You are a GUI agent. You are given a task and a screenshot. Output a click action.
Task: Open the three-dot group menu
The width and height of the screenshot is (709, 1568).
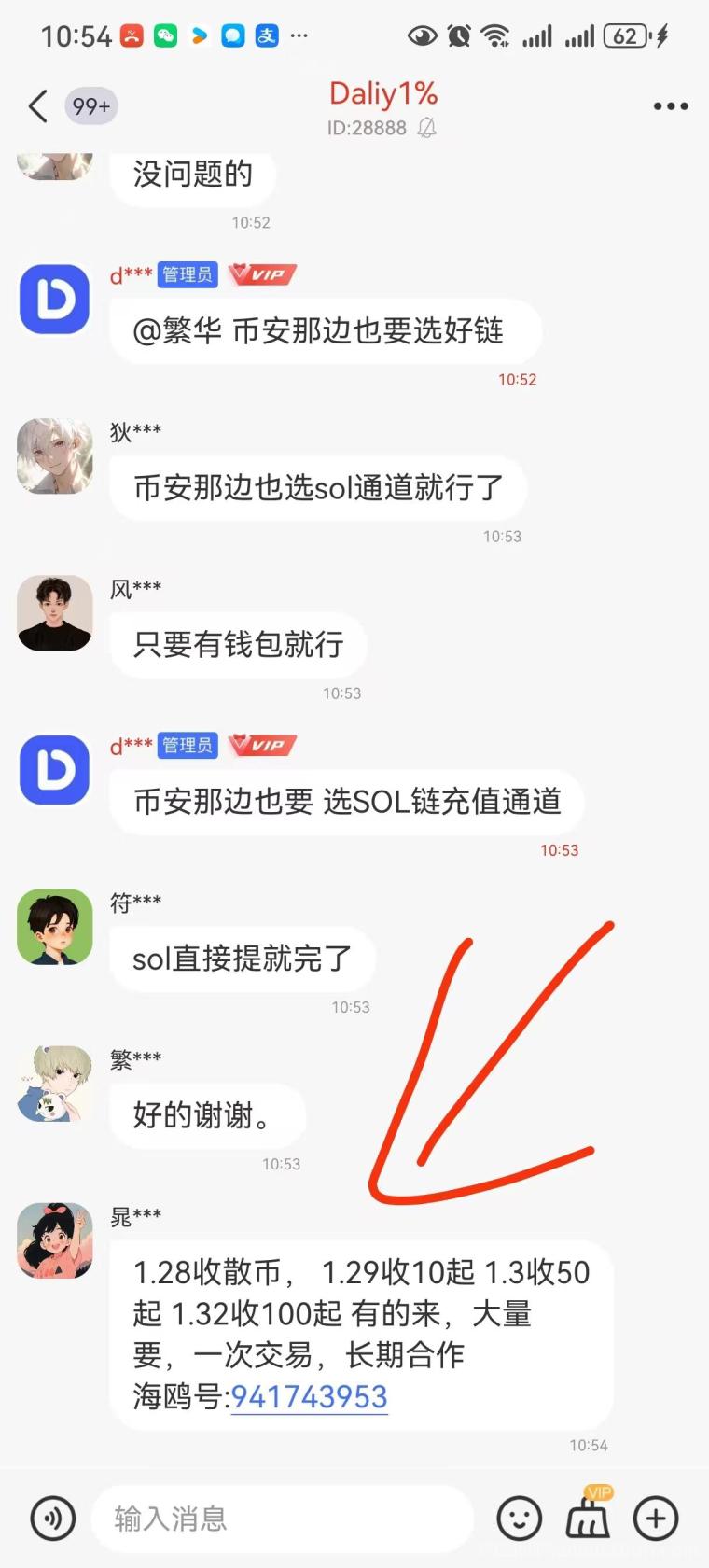tap(670, 106)
